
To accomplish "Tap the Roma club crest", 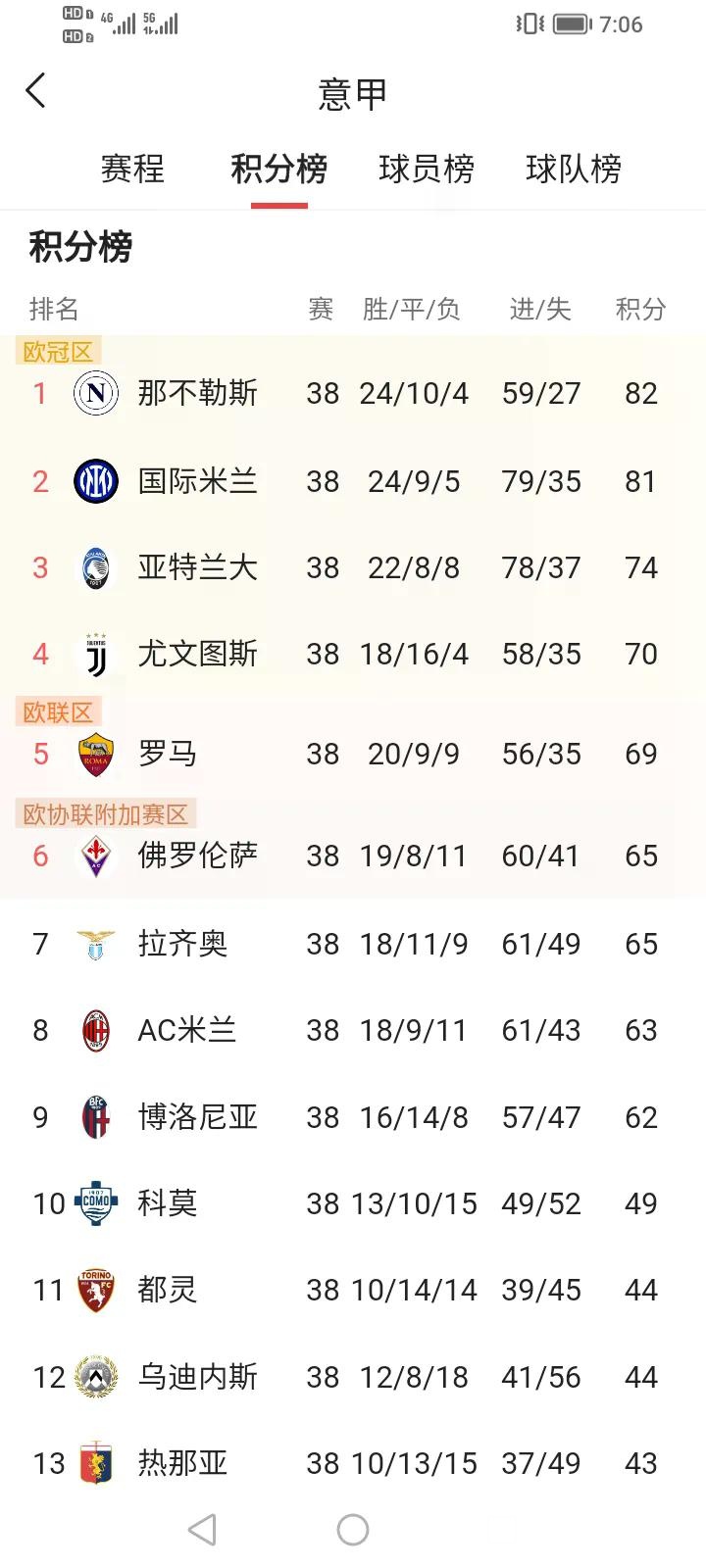I will 95,754.
